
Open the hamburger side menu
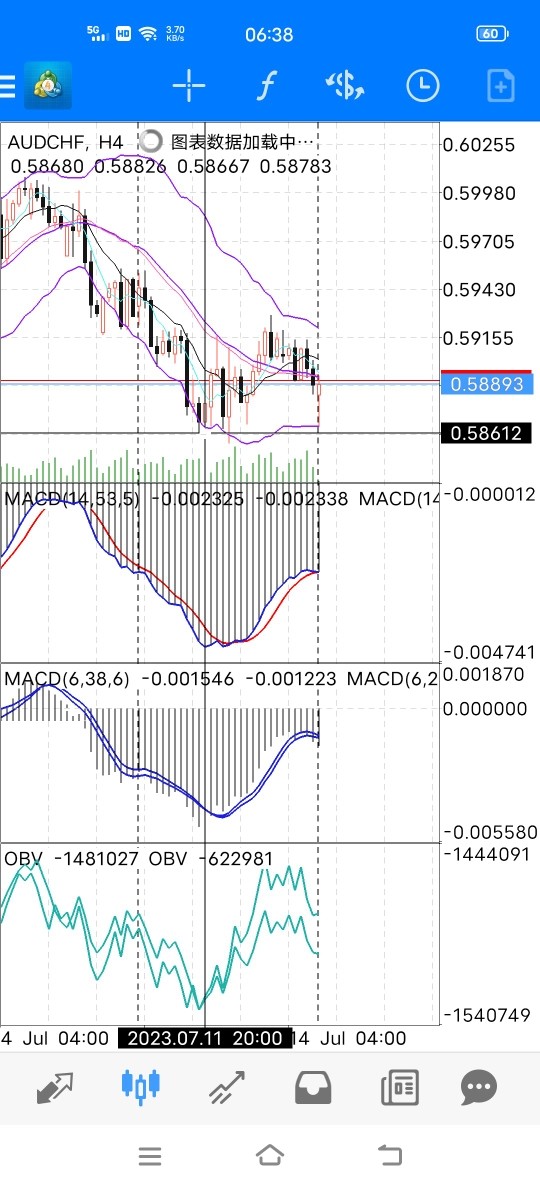7,86
